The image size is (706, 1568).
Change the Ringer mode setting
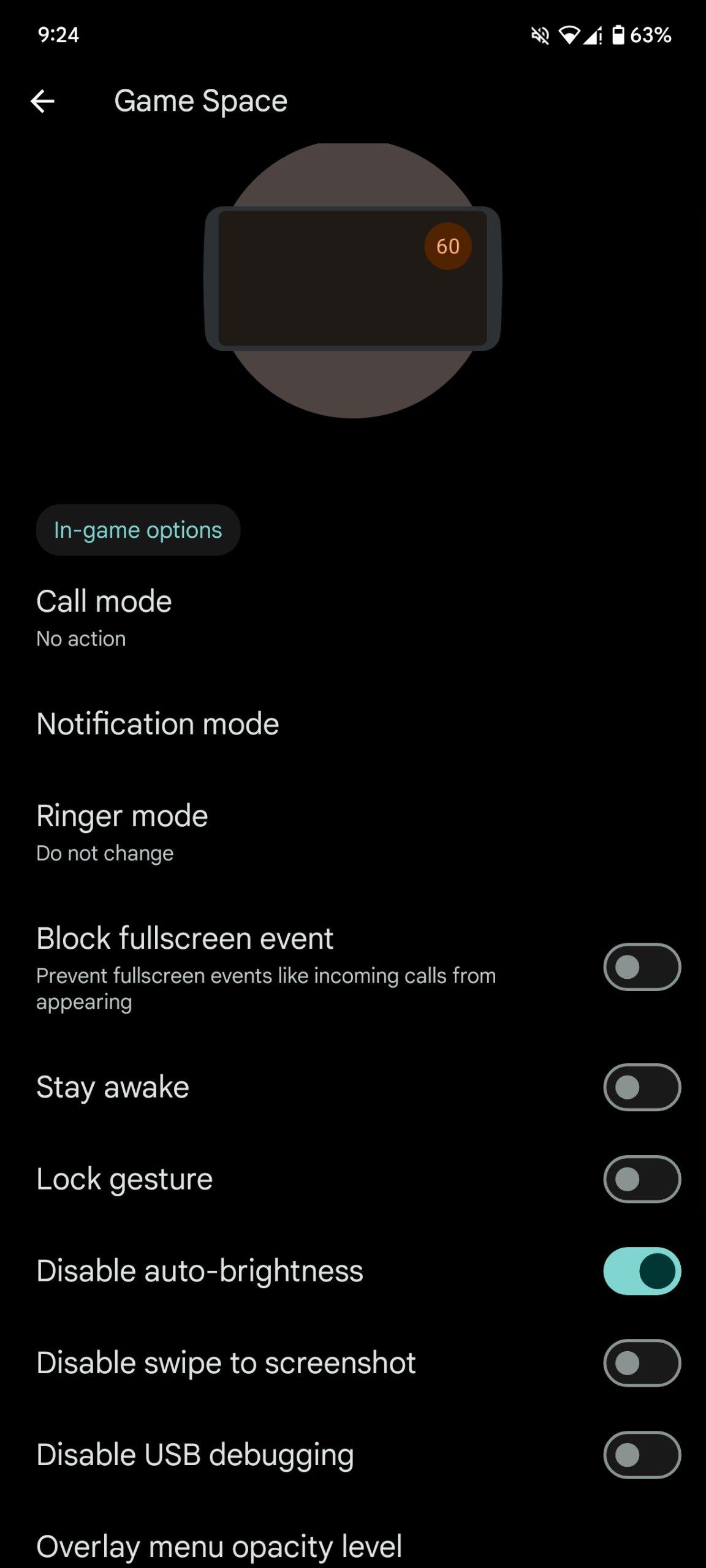coord(122,831)
